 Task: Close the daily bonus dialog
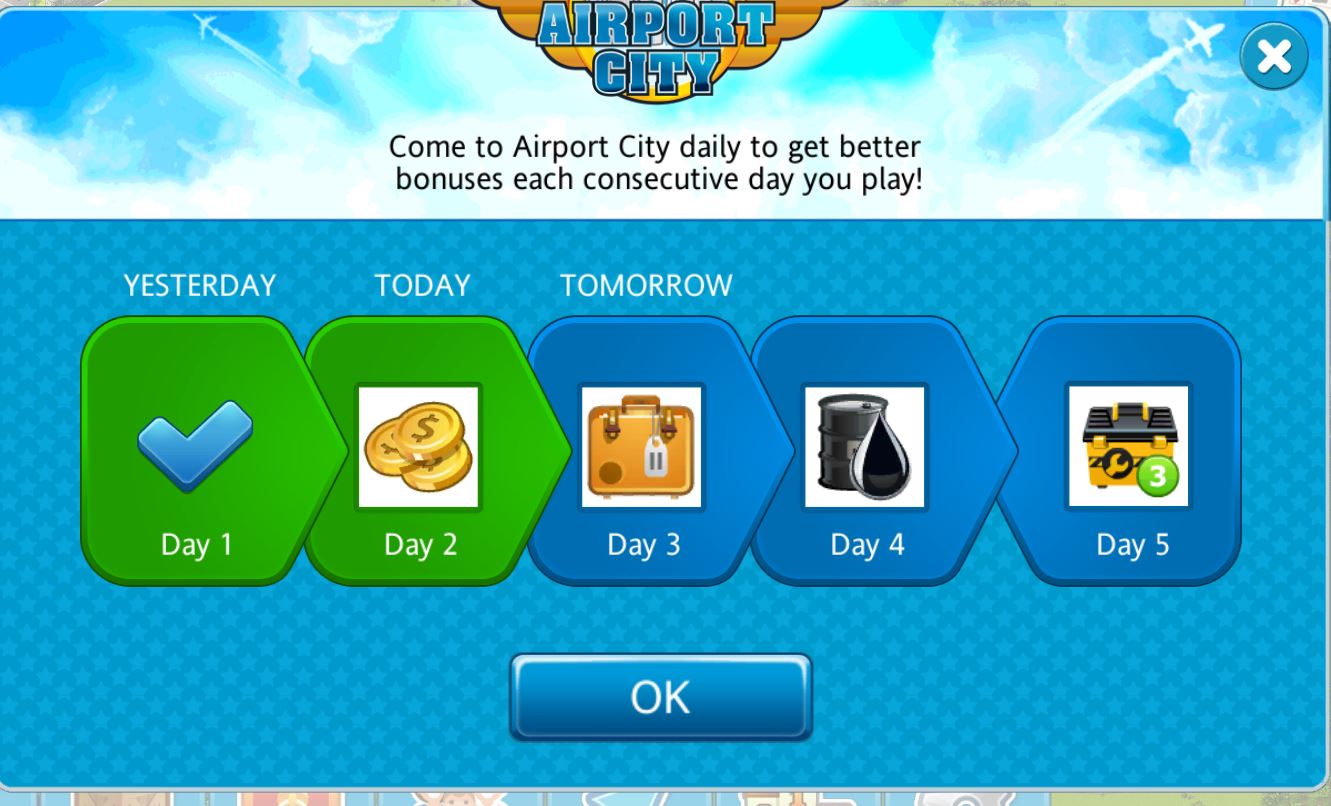[x=1273, y=57]
